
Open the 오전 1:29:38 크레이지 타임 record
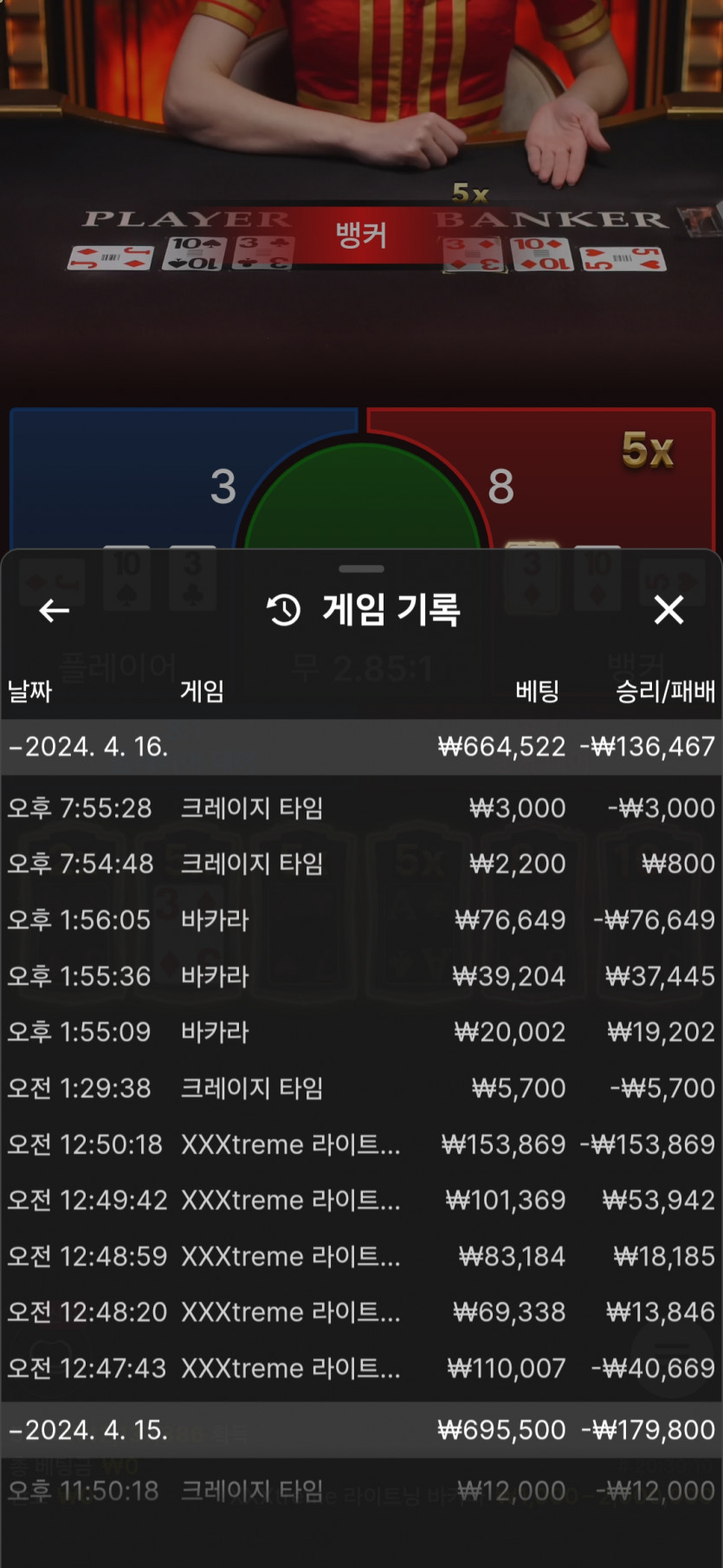(361, 1088)
